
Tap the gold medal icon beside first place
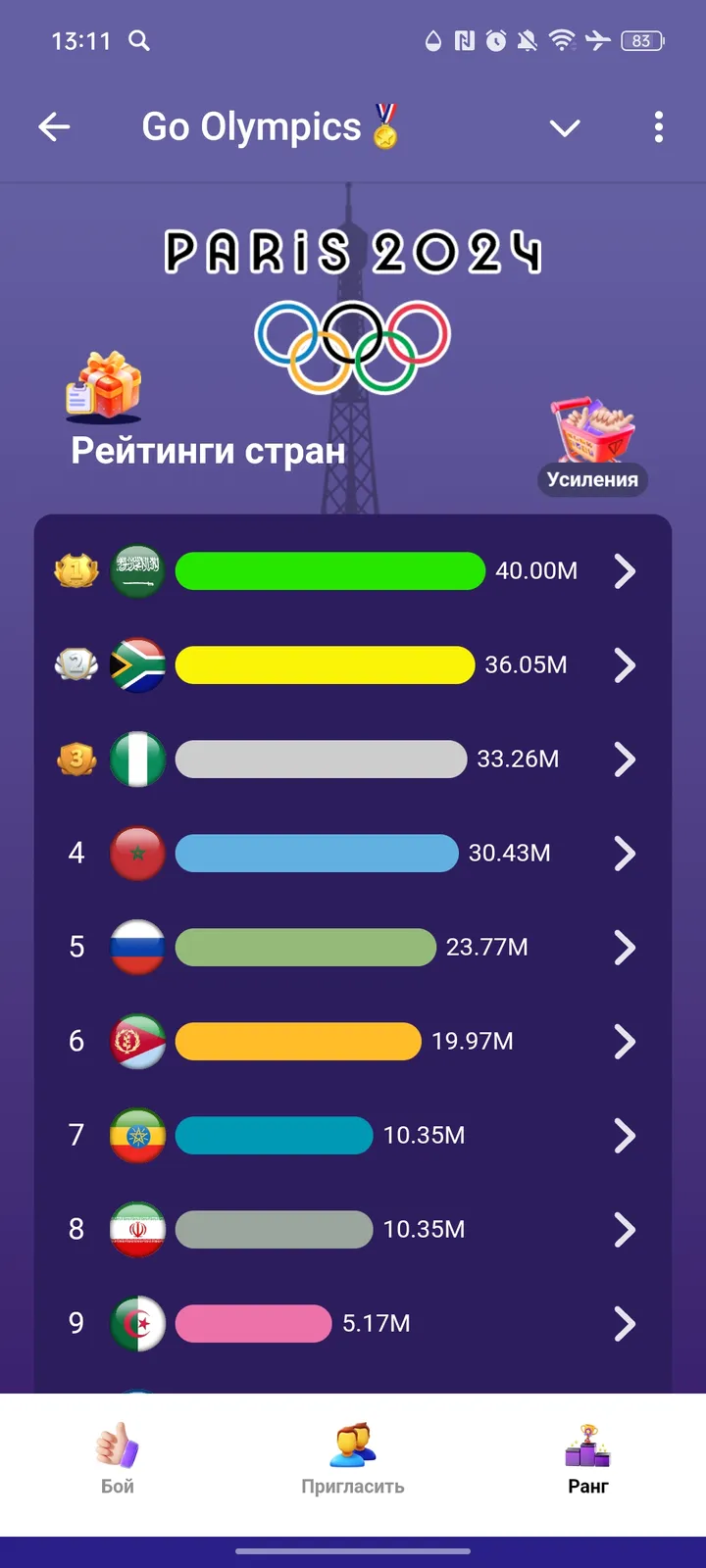click(x=76, y=571)
